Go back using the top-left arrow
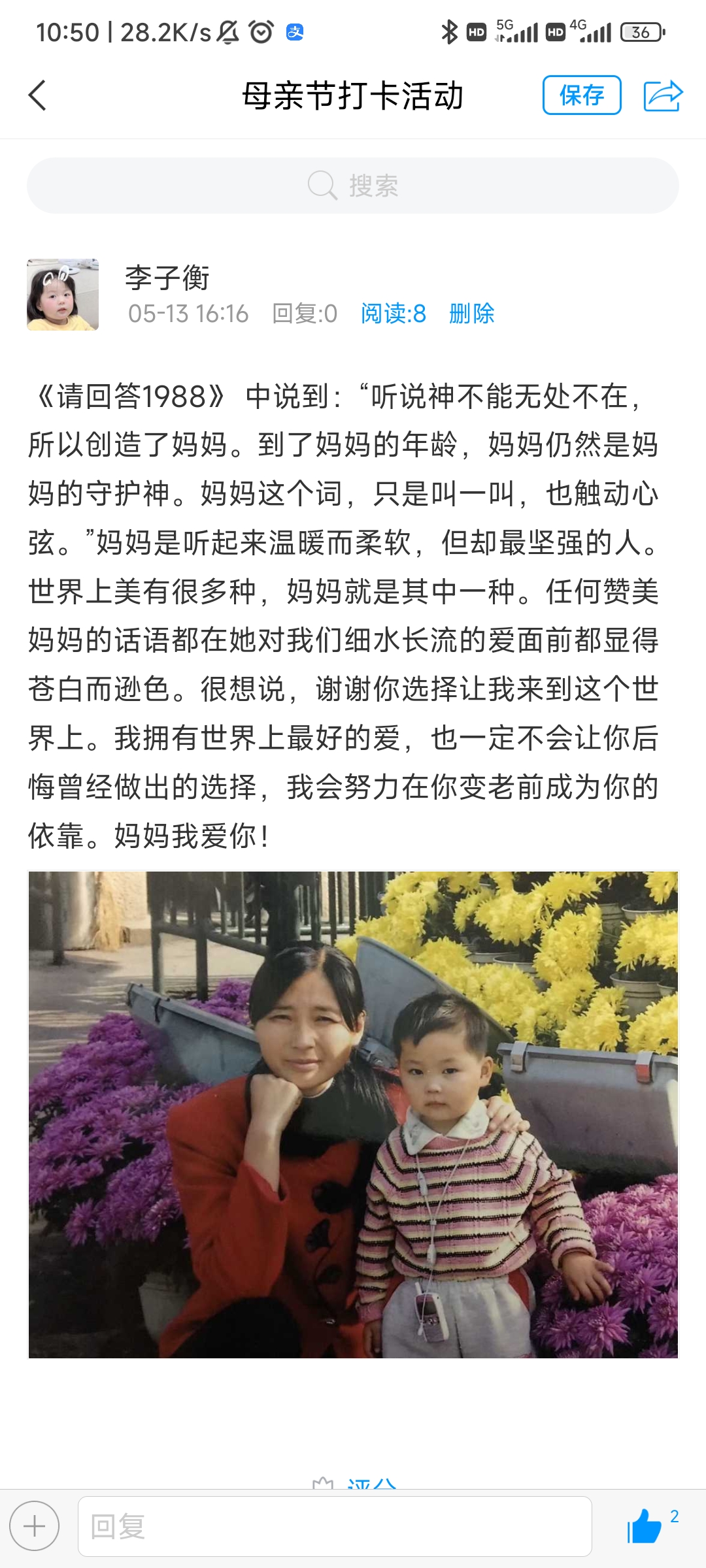This screenshot has width=706, height=1568. (x=38, y=95)
